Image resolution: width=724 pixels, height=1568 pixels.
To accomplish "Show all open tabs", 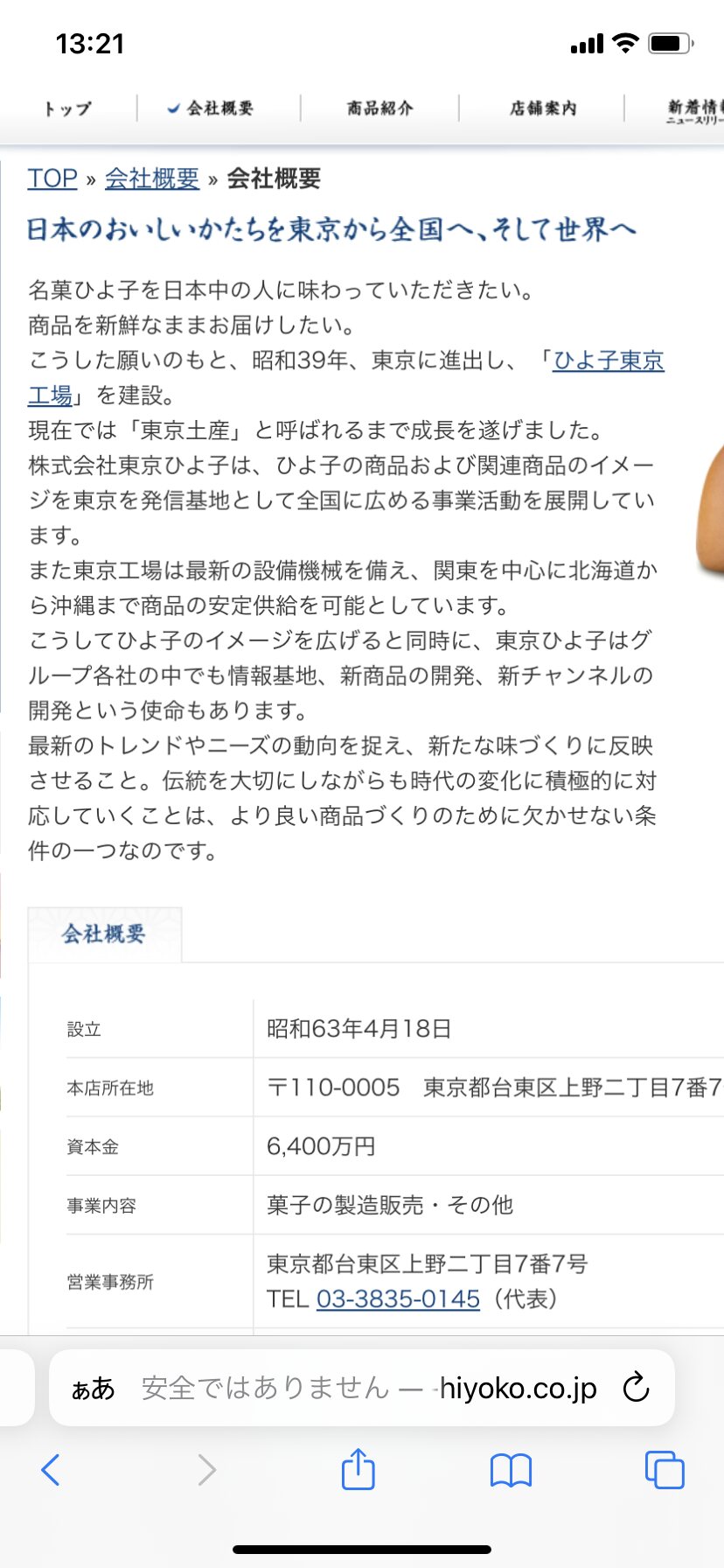I will 664,1470.
